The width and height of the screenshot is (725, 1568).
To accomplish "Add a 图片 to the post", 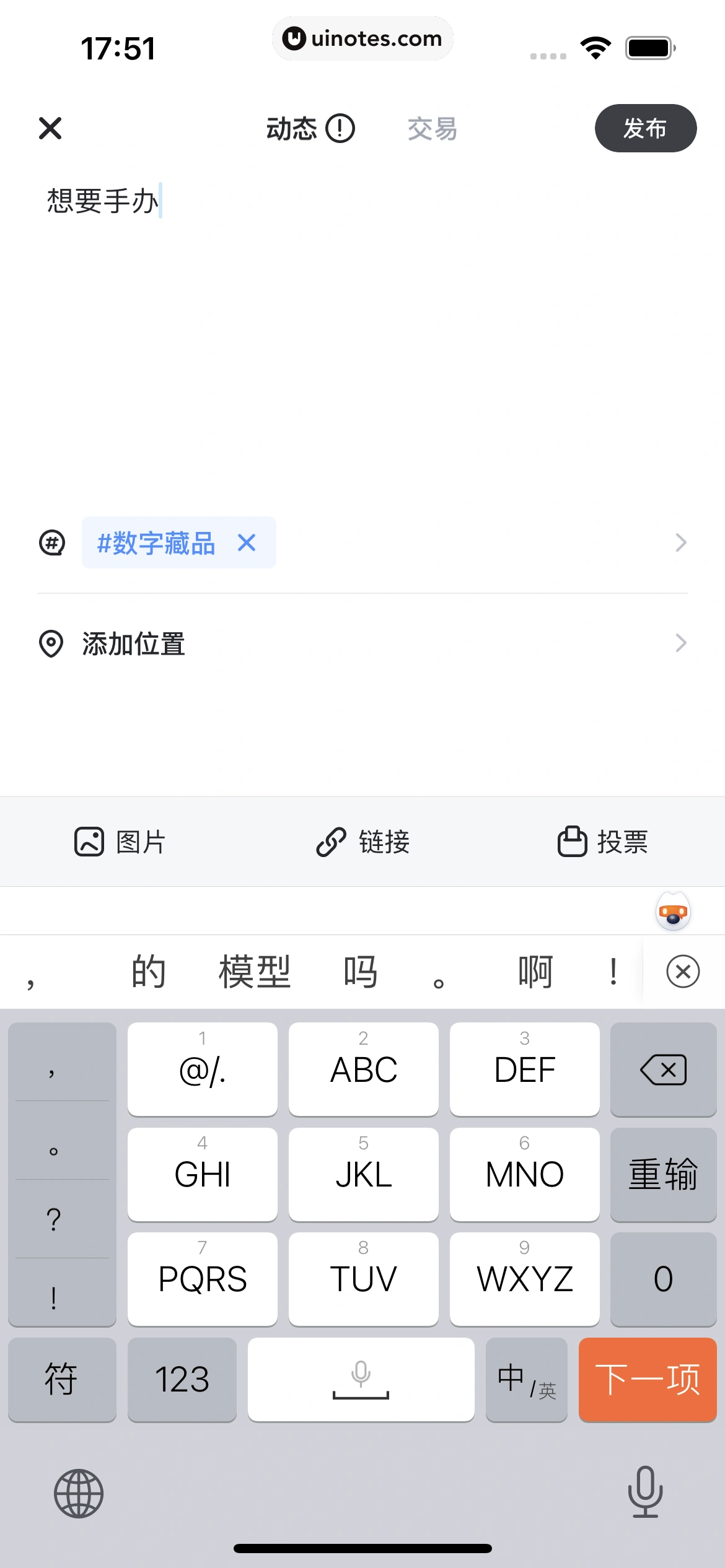I will (120, 842).
